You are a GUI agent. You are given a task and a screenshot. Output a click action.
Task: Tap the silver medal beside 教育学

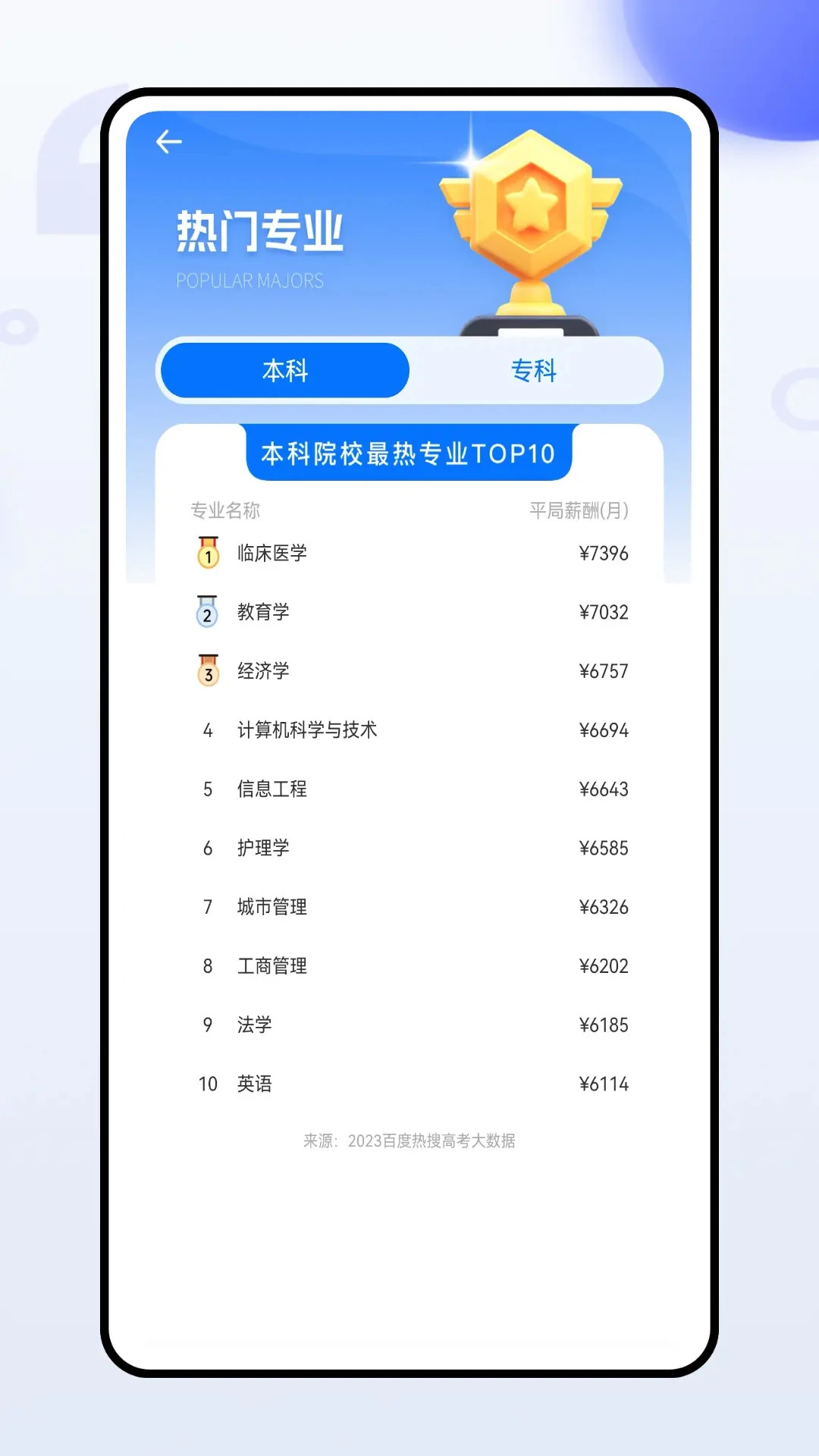pyautogui.click(x=206, y=612)
